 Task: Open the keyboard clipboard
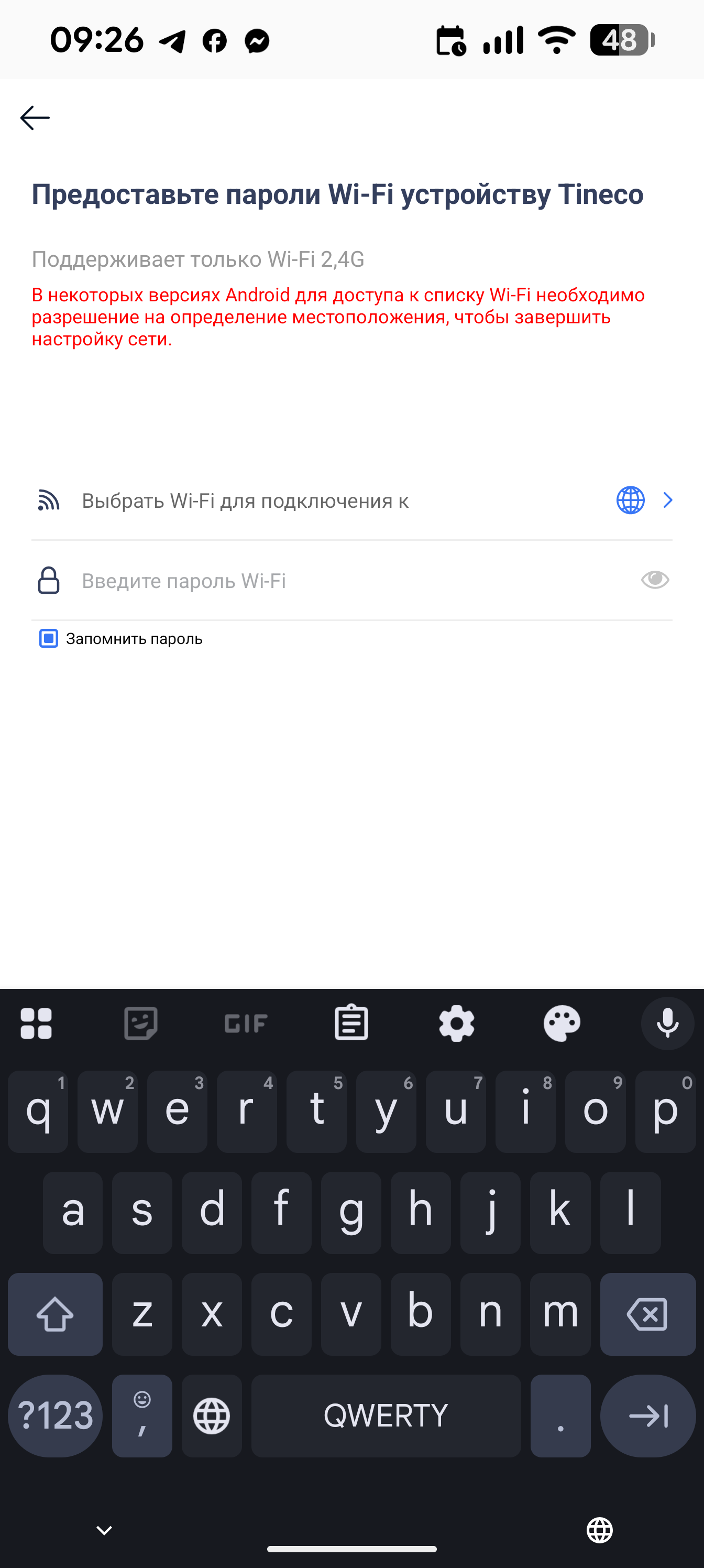coord(351,1022)
